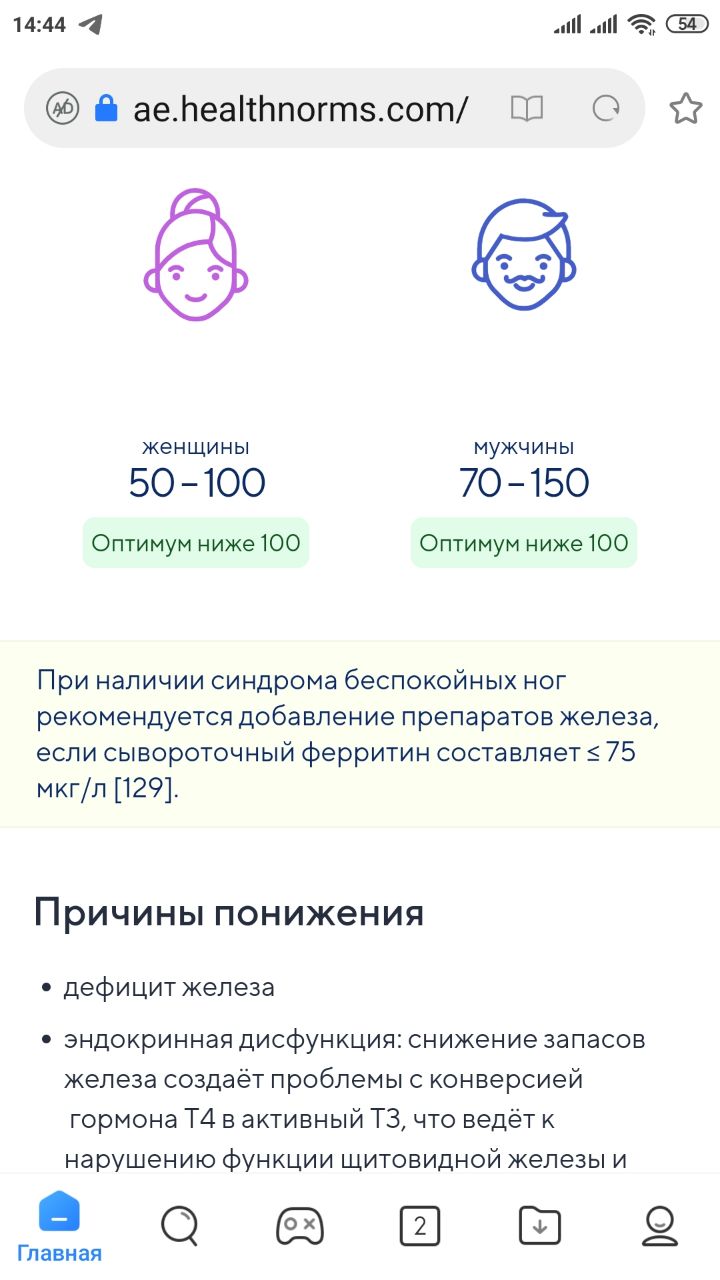
Task: Show the open tabs counter
Action: pos(420,1225)
